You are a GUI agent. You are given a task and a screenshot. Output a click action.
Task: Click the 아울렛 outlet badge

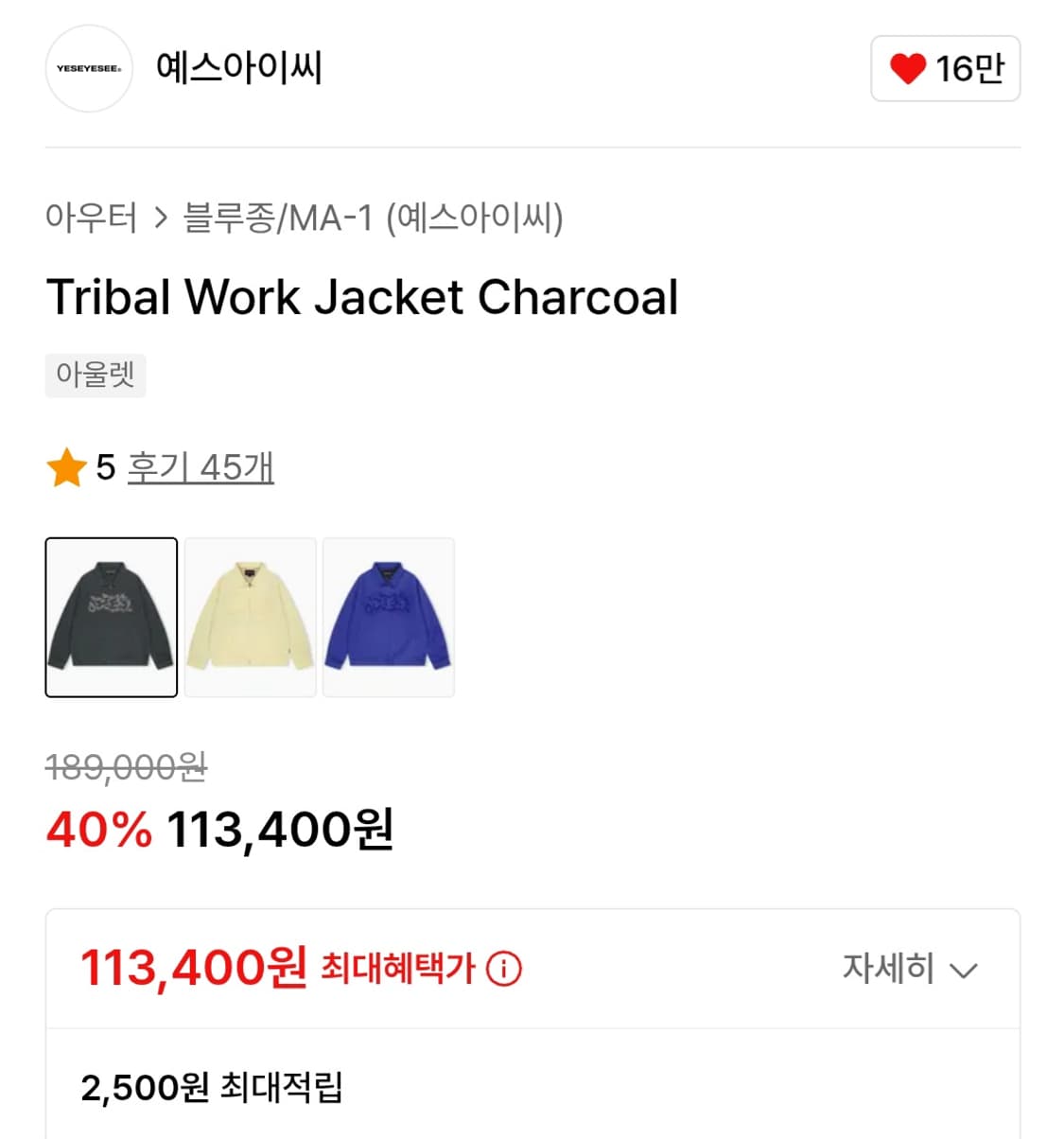[x=96, y=375]
